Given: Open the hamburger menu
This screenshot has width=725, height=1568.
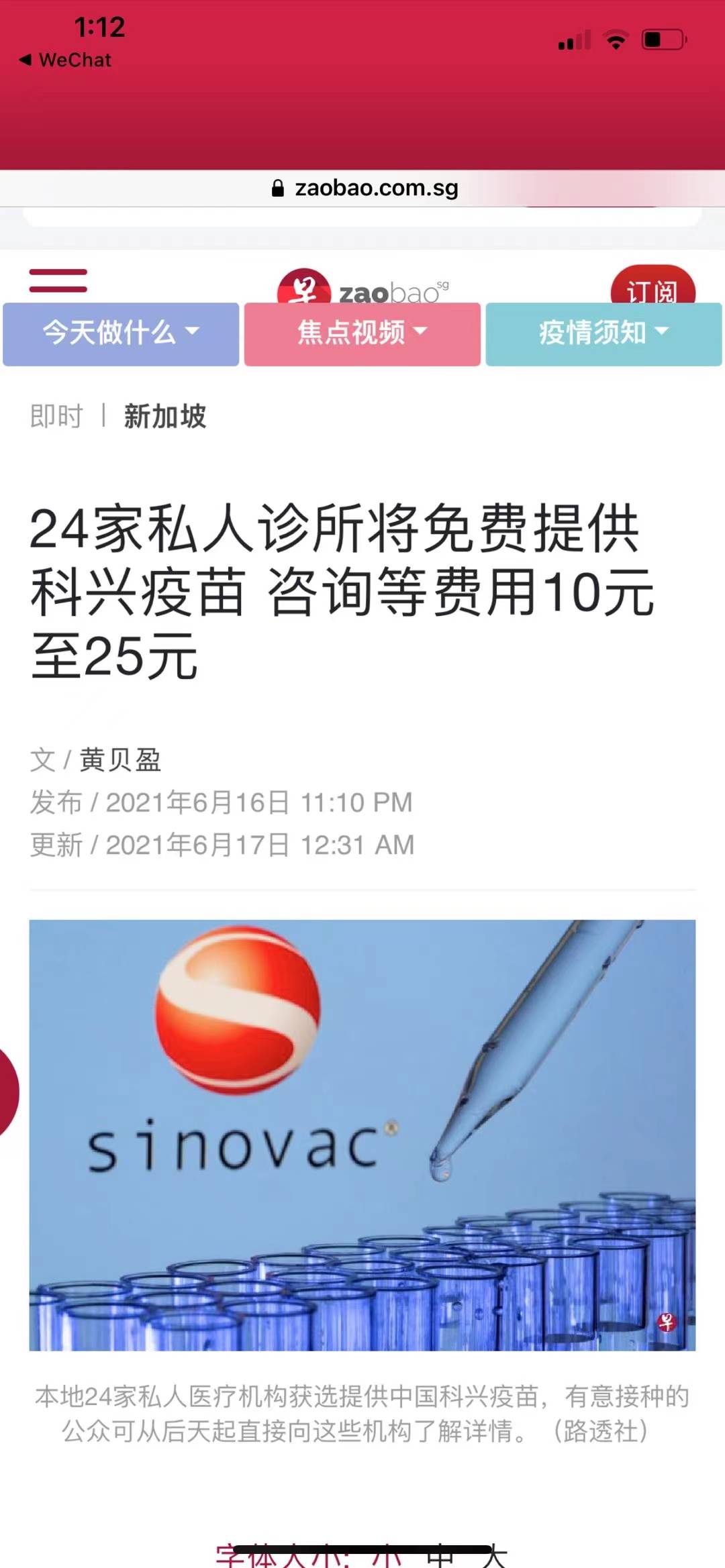Looking at the screenshot, I should tap(58, 280).
